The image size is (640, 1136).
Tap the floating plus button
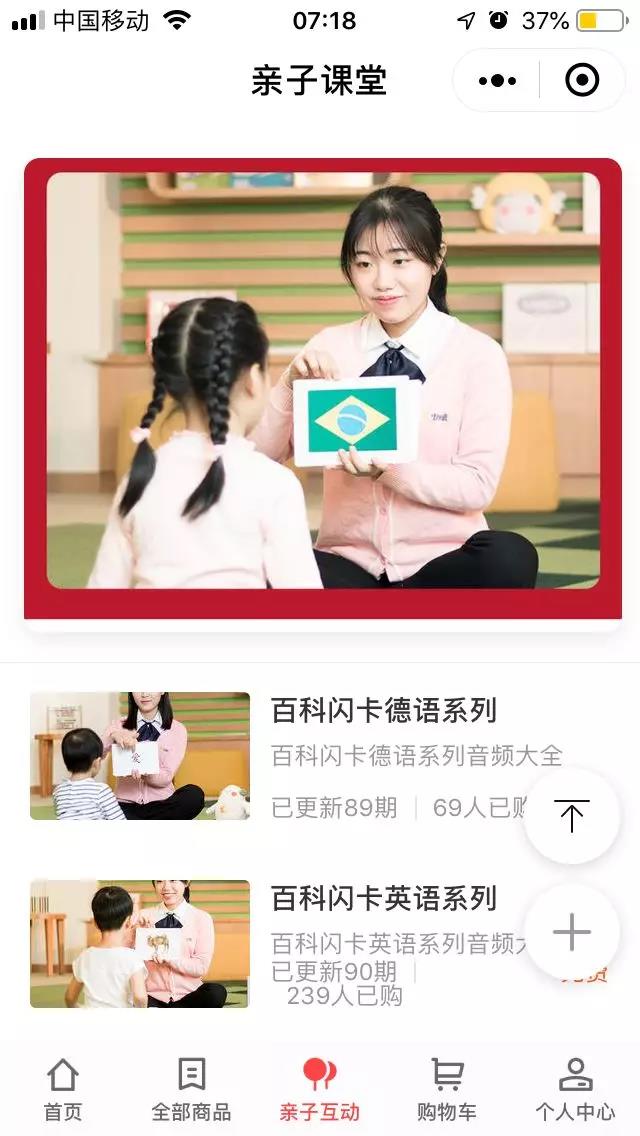[x=572, y=932]
